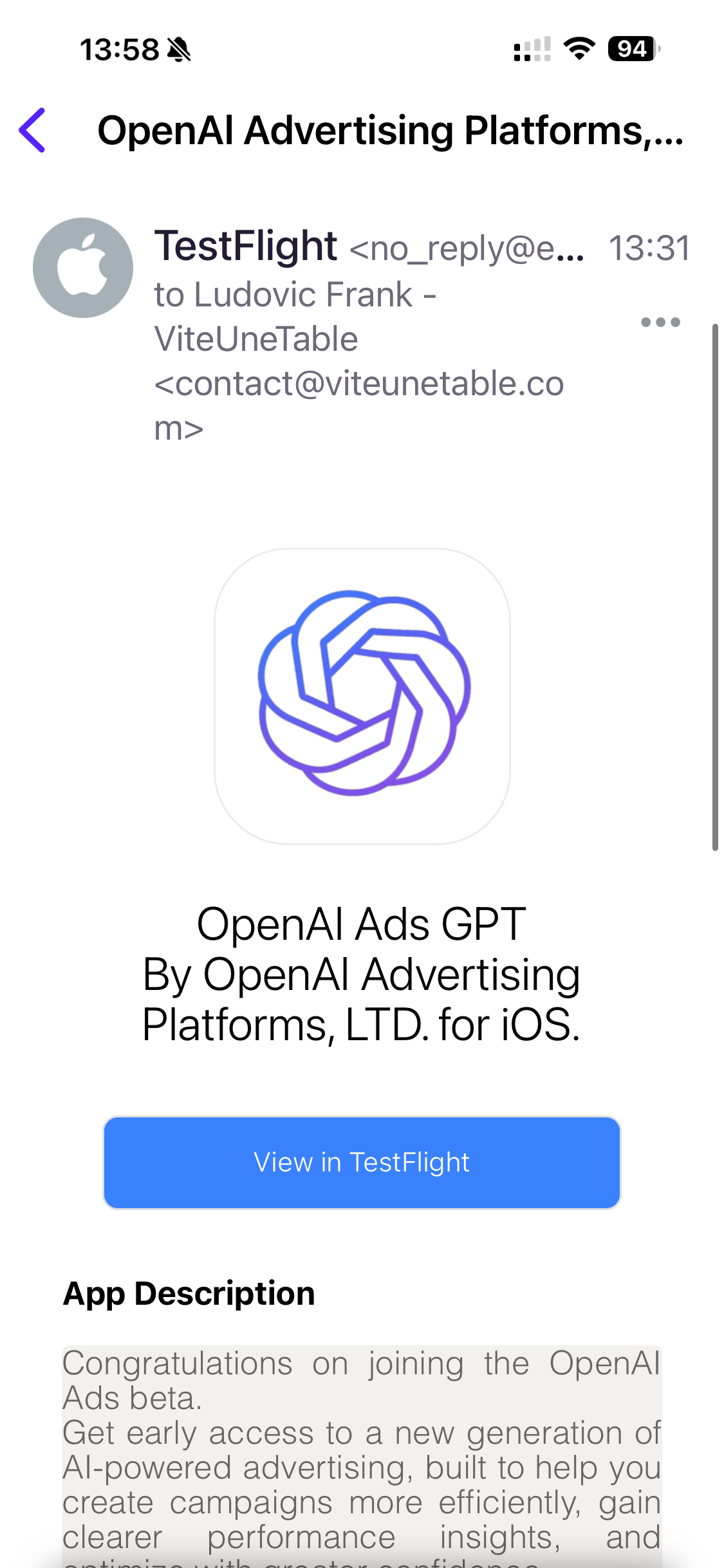Open the three-dot message options menu
This screenshot has width=724, height=1568.
point(660,322)
